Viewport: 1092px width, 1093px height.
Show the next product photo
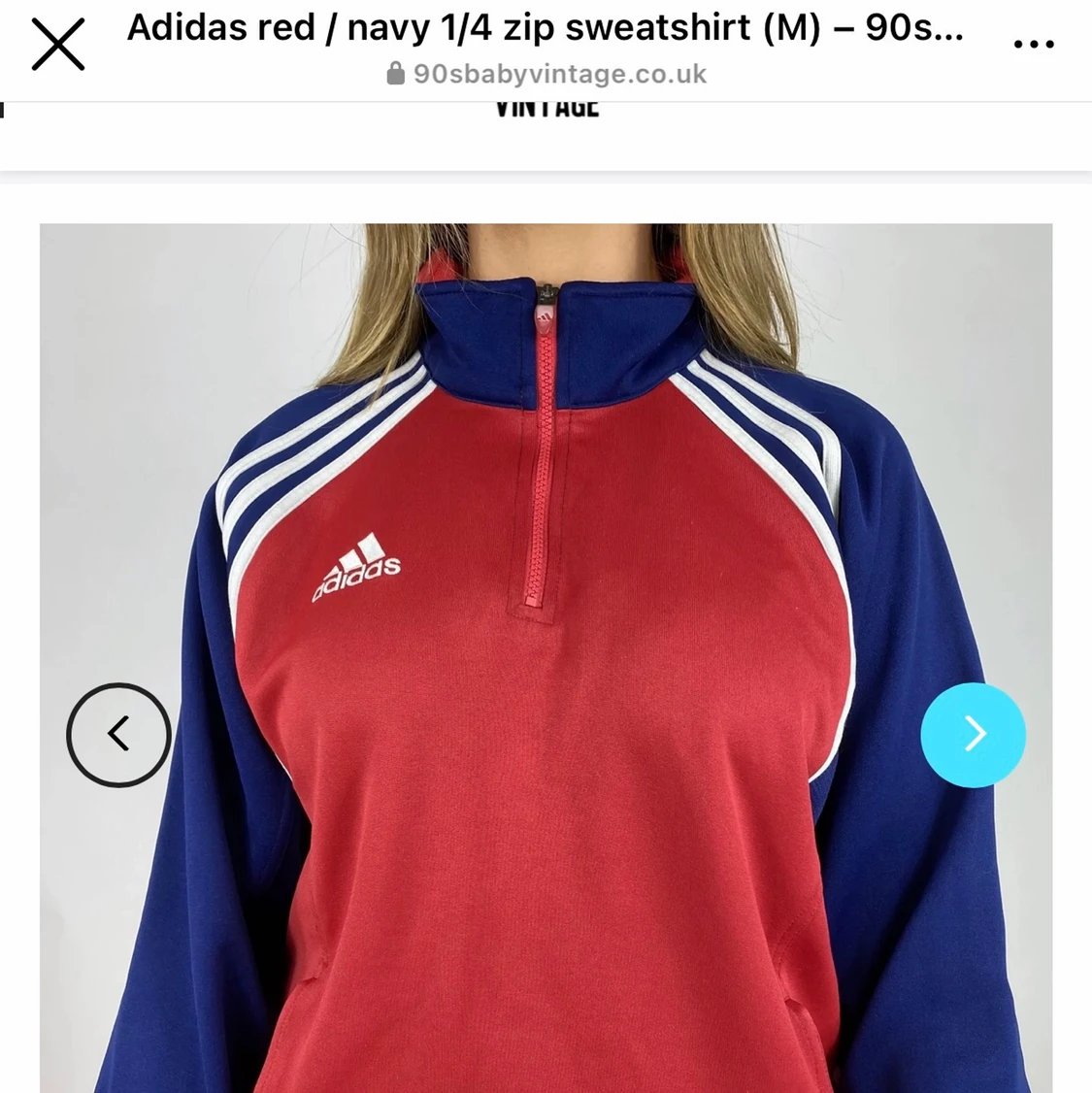(973, 735)
